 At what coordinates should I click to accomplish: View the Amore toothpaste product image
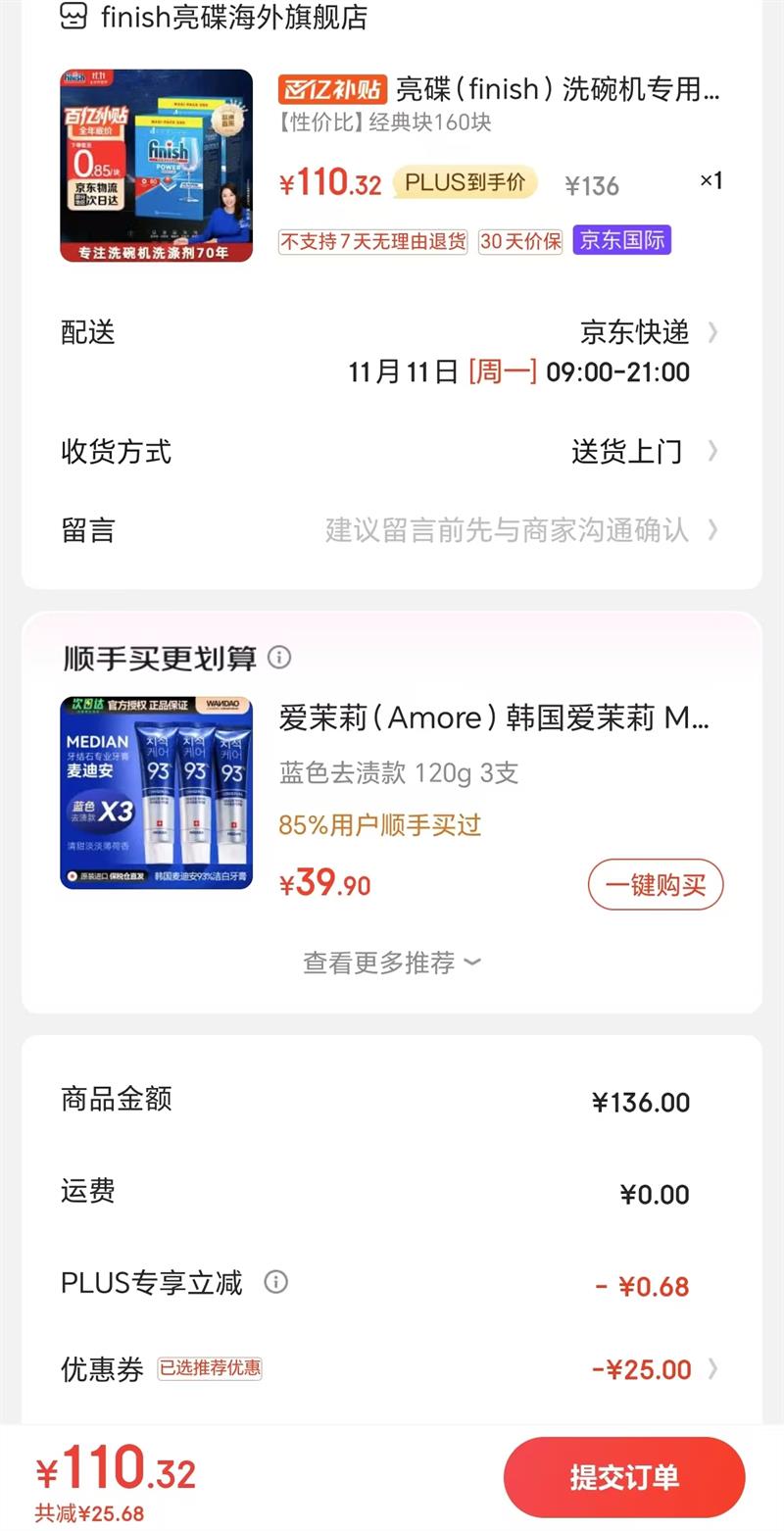coord(157,793)
